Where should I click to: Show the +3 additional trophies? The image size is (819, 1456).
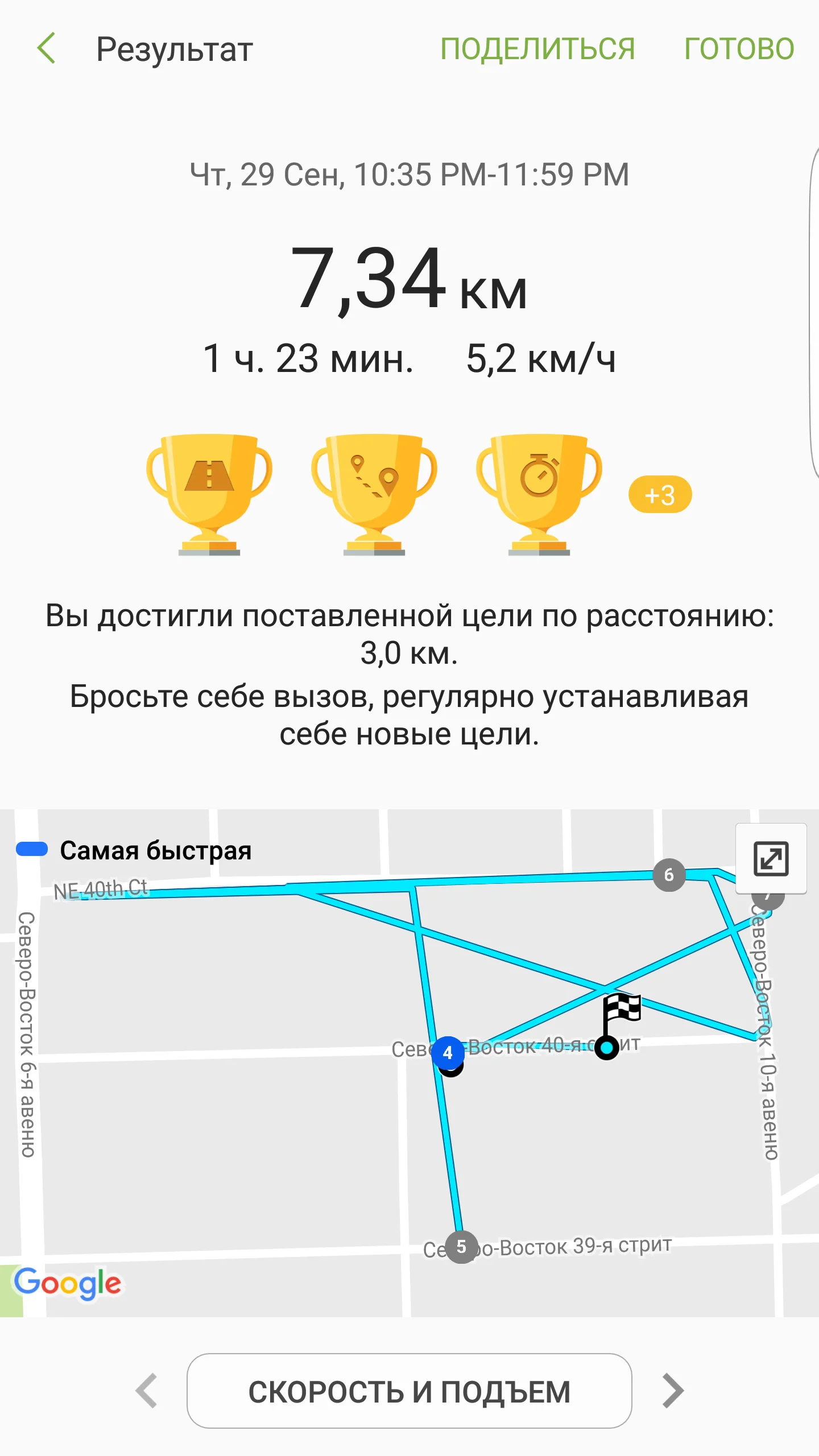660,495
